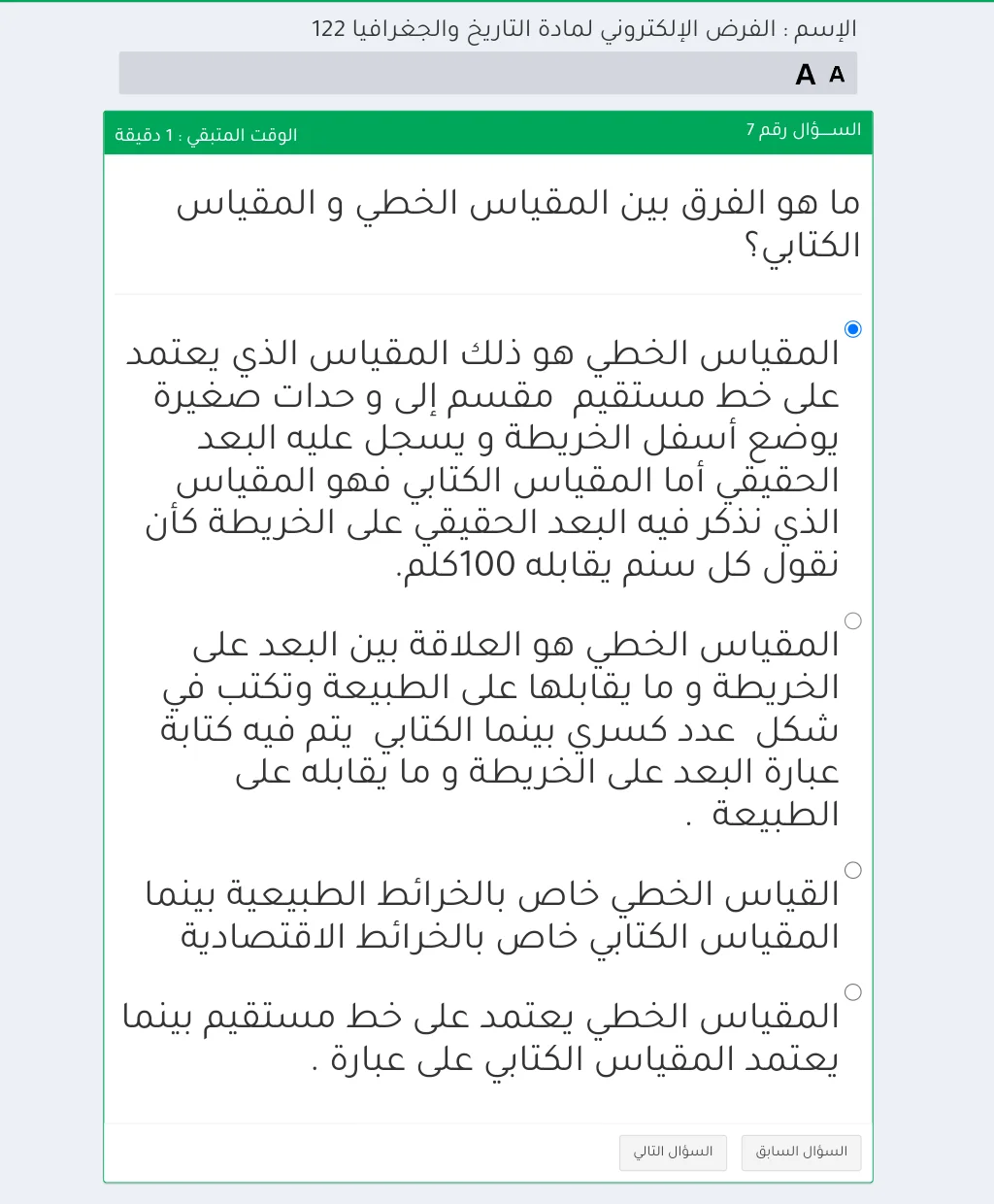Select the last answer ending with على عبارة

pos(852,992)
